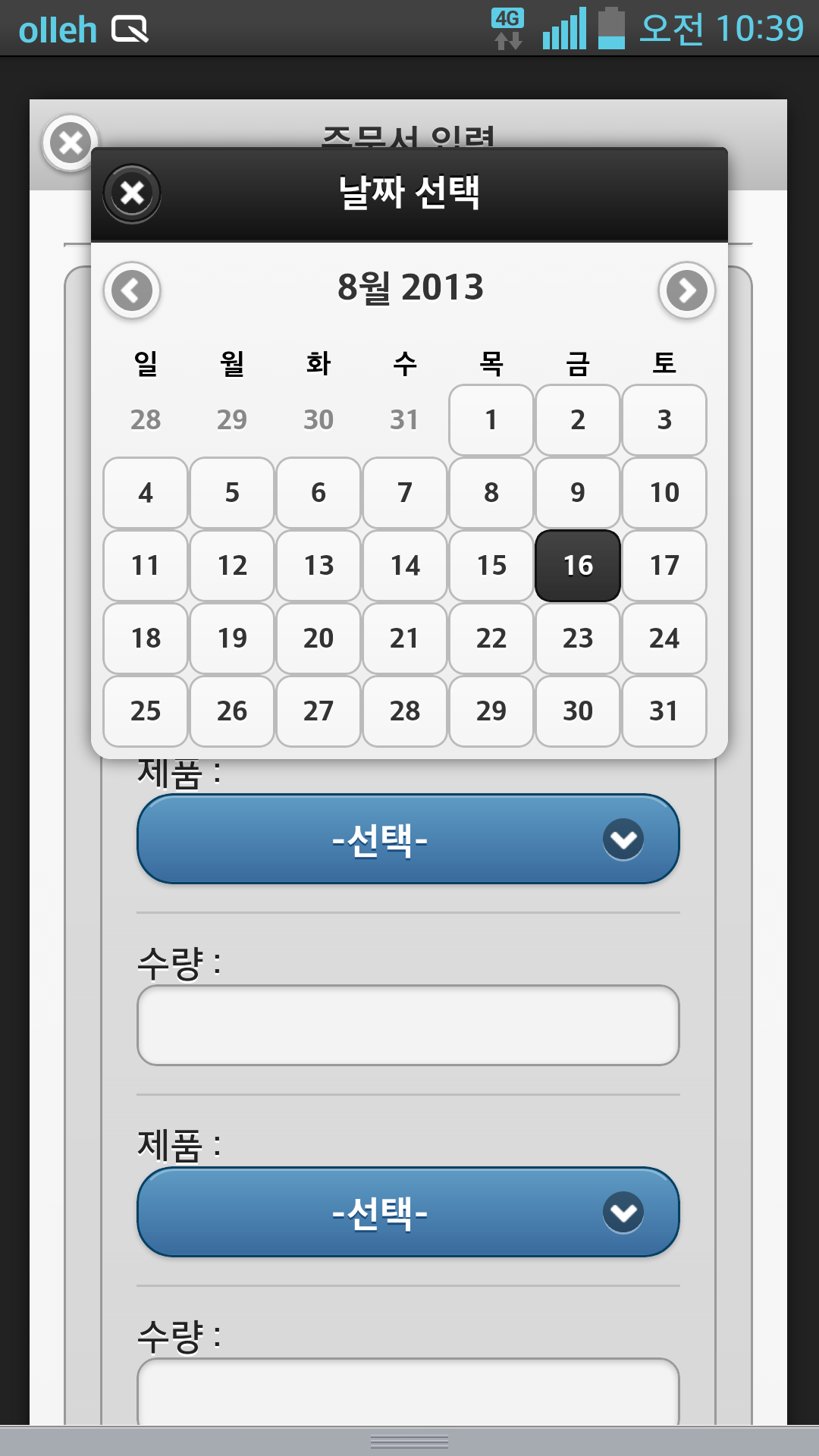The height and width of the screenshot is (1456, 819).
Task: Focus the first 수량 quantity field
Action: [408, 1025]
